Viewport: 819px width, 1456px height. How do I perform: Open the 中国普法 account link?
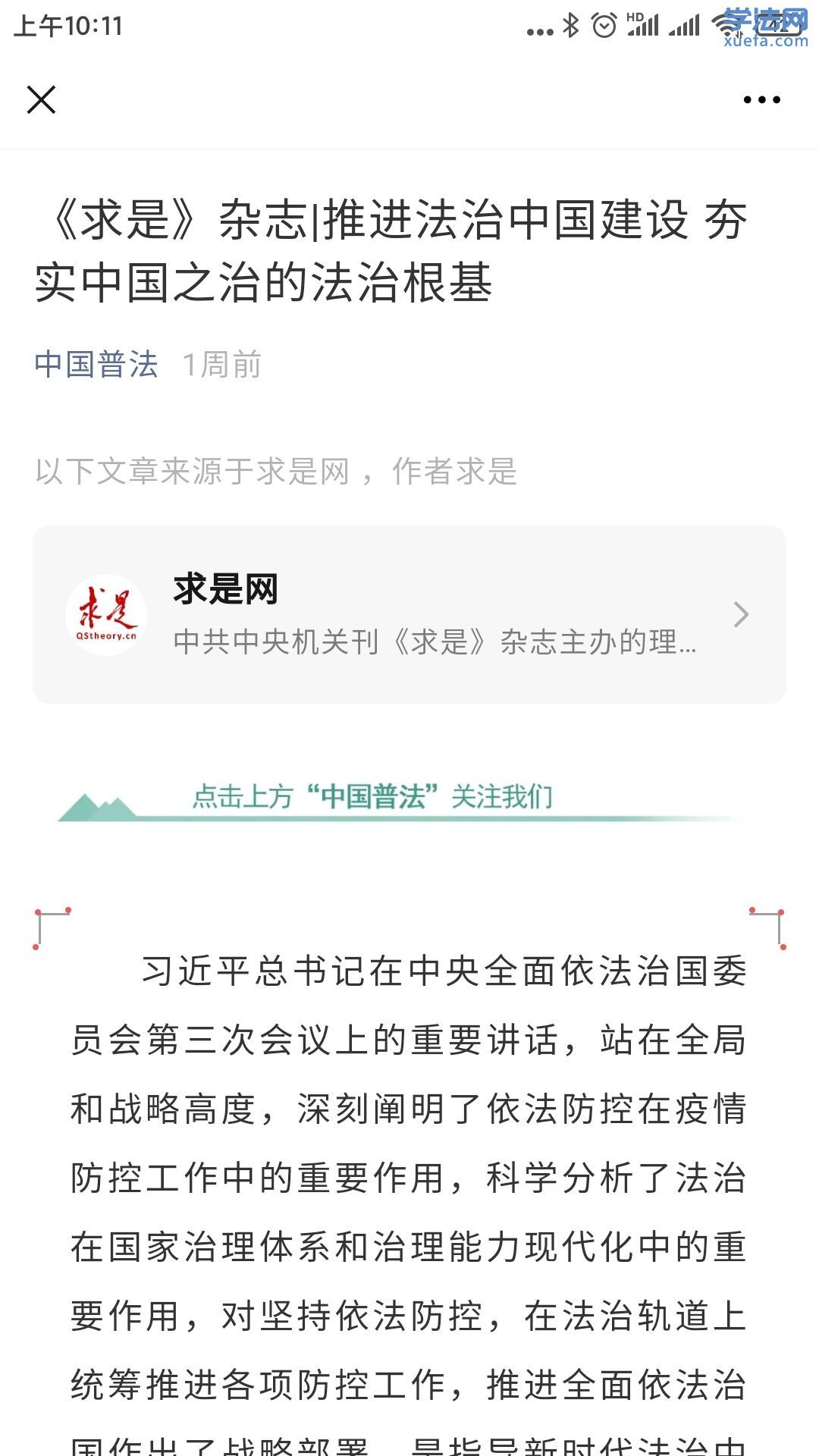click(x=96, y=365)
